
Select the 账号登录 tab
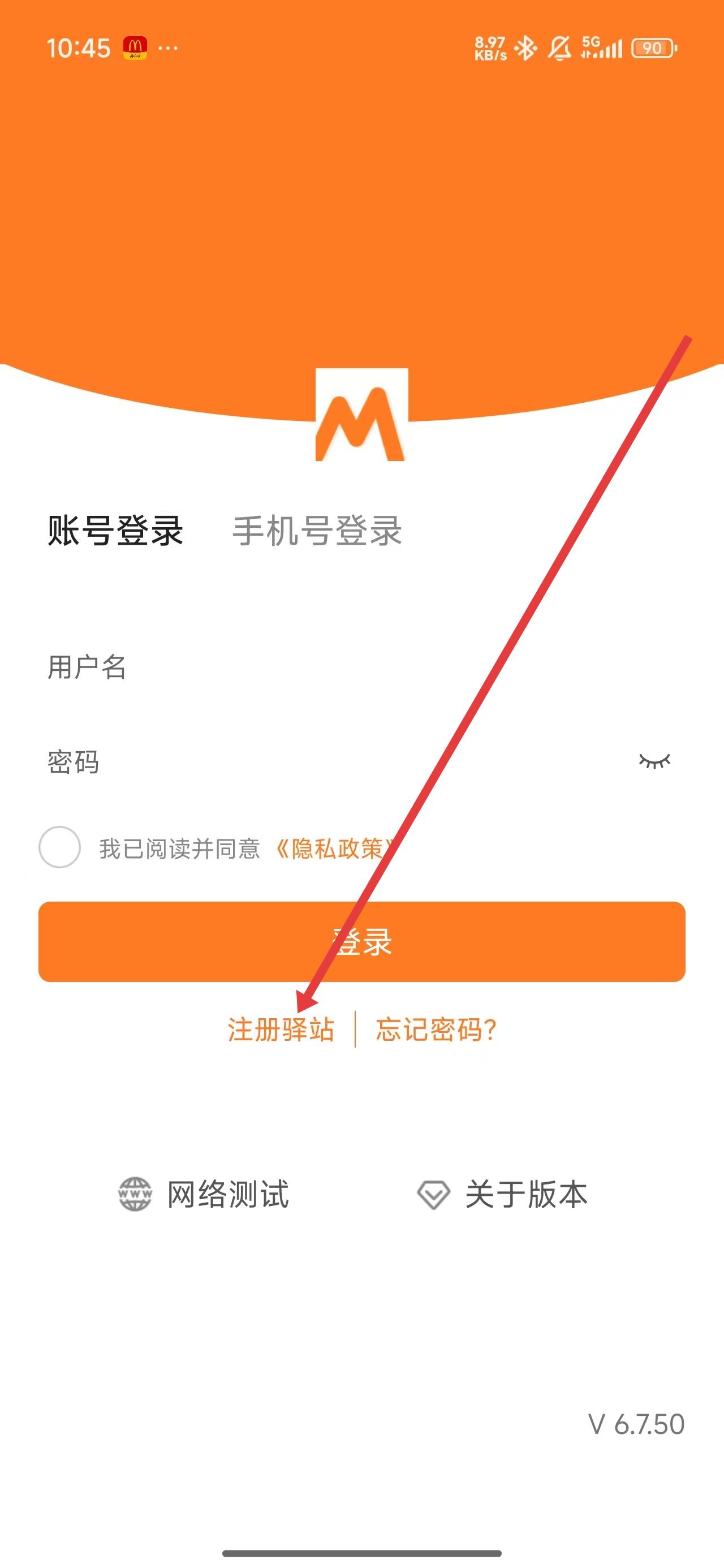[x=116, y=531]
